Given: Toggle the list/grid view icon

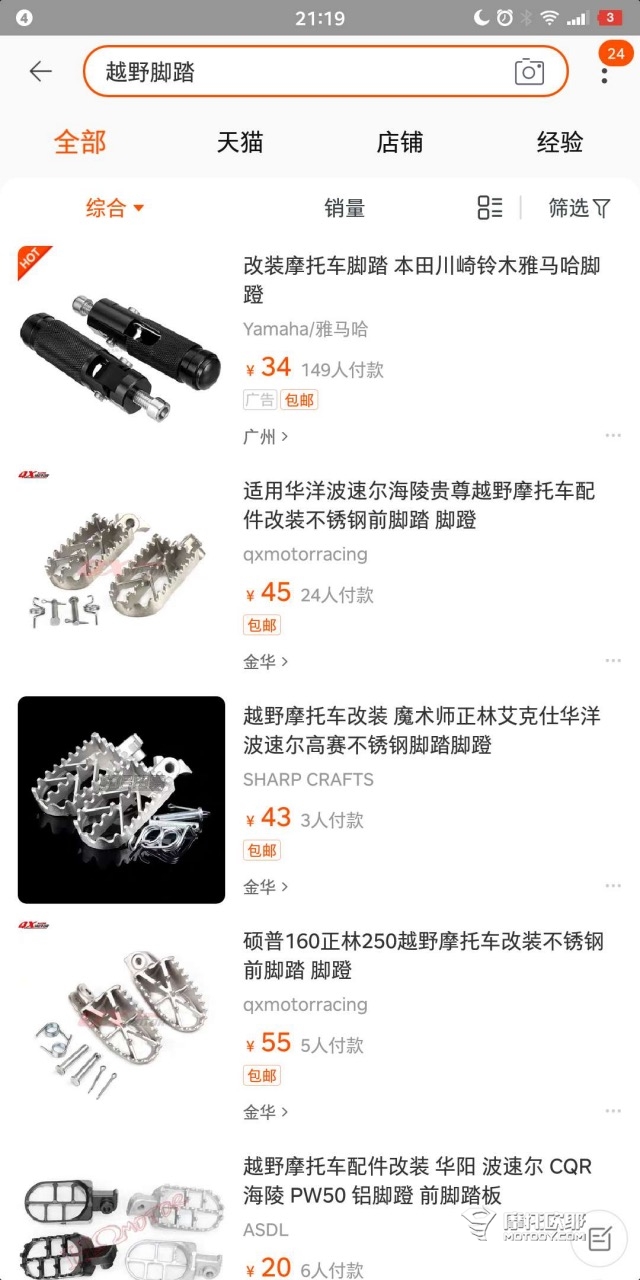Looking at the screenshot, I should (x=490, y=208).
